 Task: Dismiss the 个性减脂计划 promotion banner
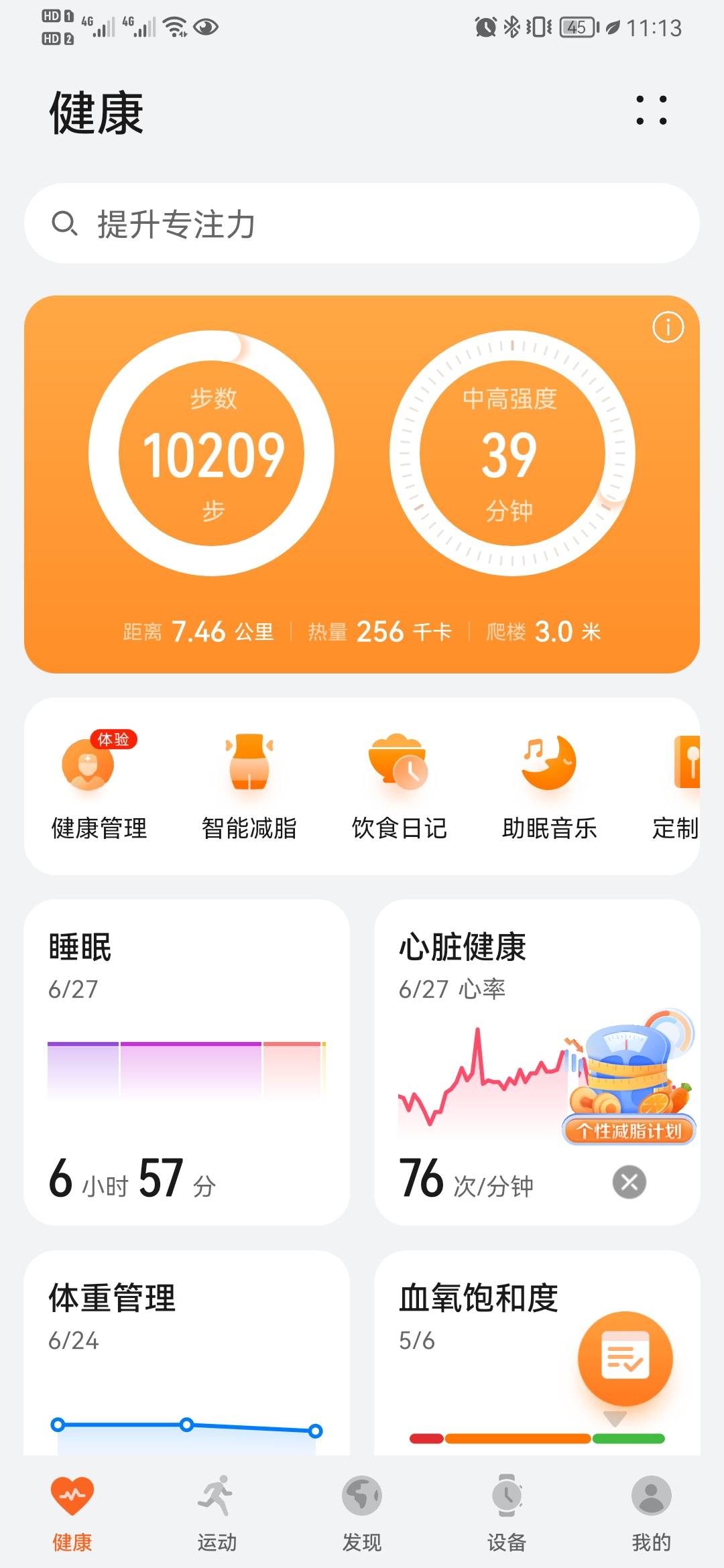(629, 1182)
